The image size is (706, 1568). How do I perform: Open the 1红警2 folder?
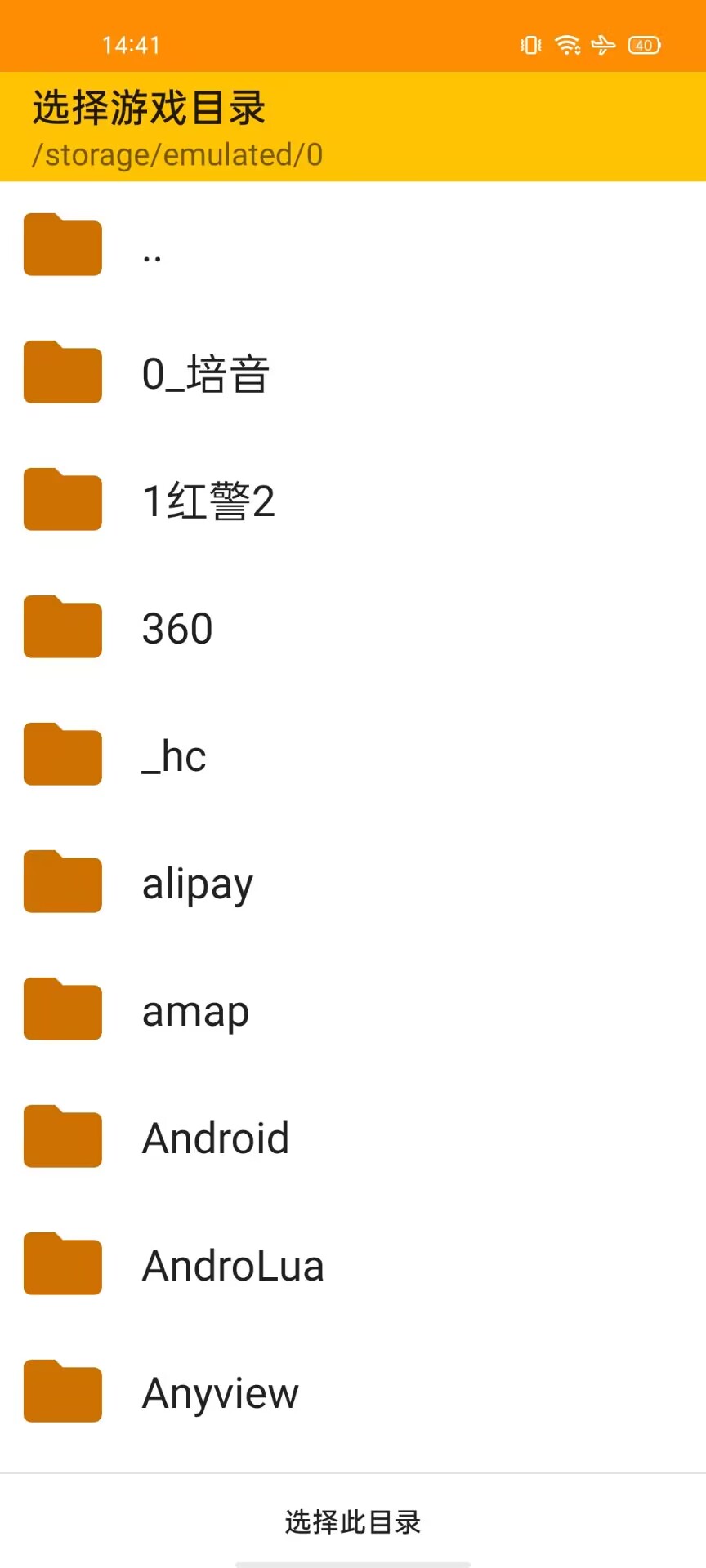(353, 501)
